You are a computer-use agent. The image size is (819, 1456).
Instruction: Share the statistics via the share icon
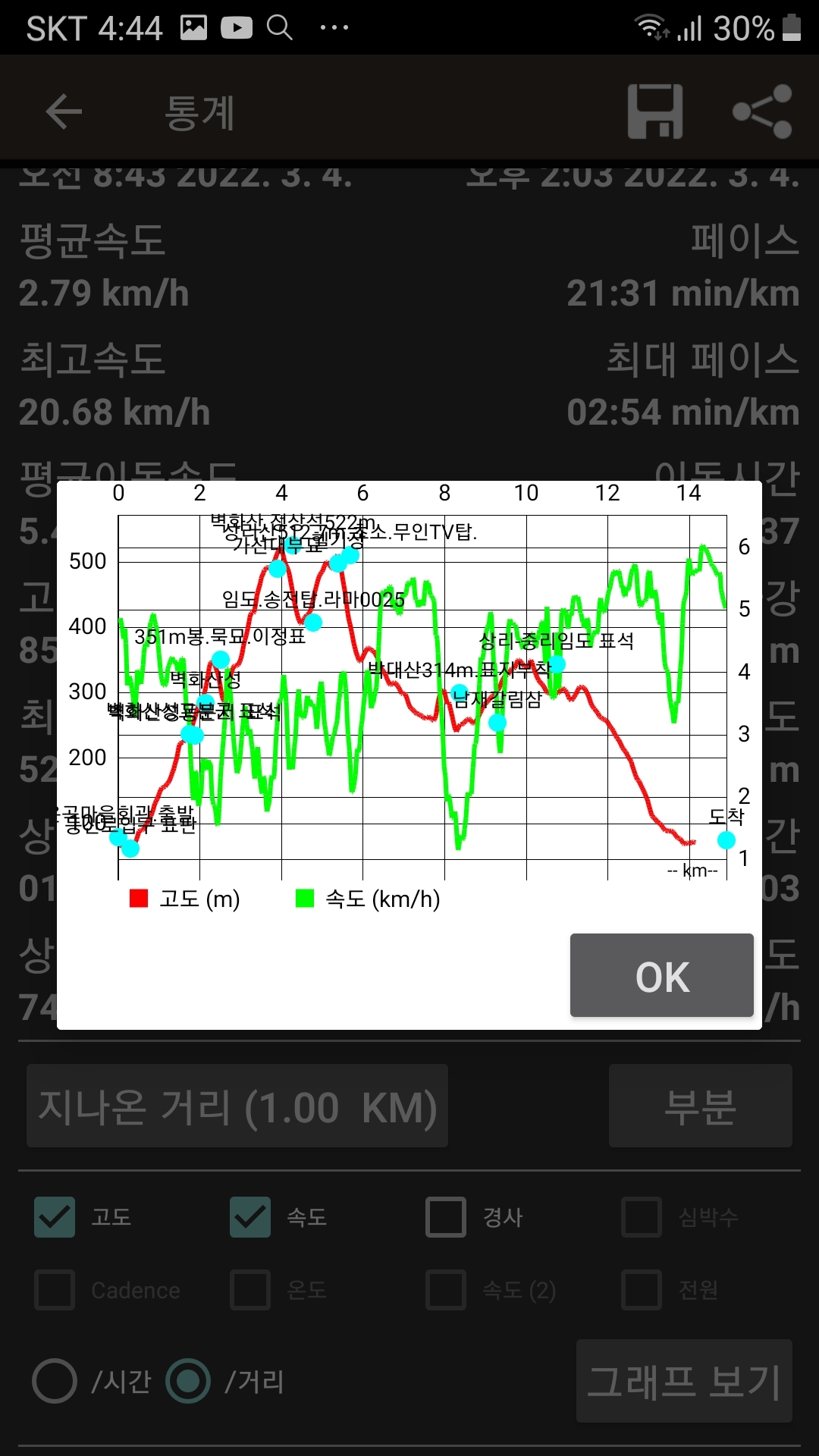click(x=762, y=112)
